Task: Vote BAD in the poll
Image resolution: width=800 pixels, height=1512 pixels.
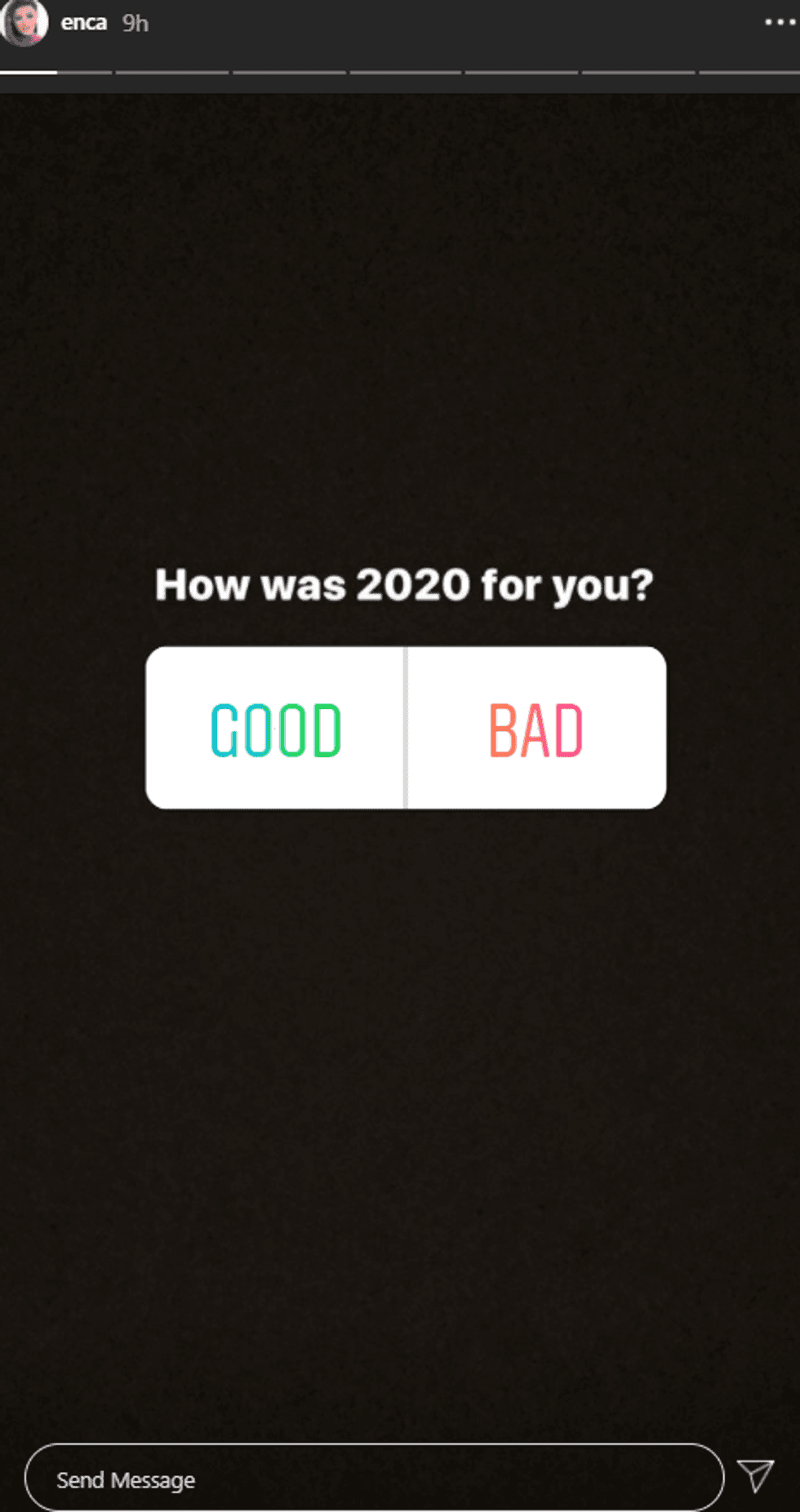Action: click(x=536, y=729)
